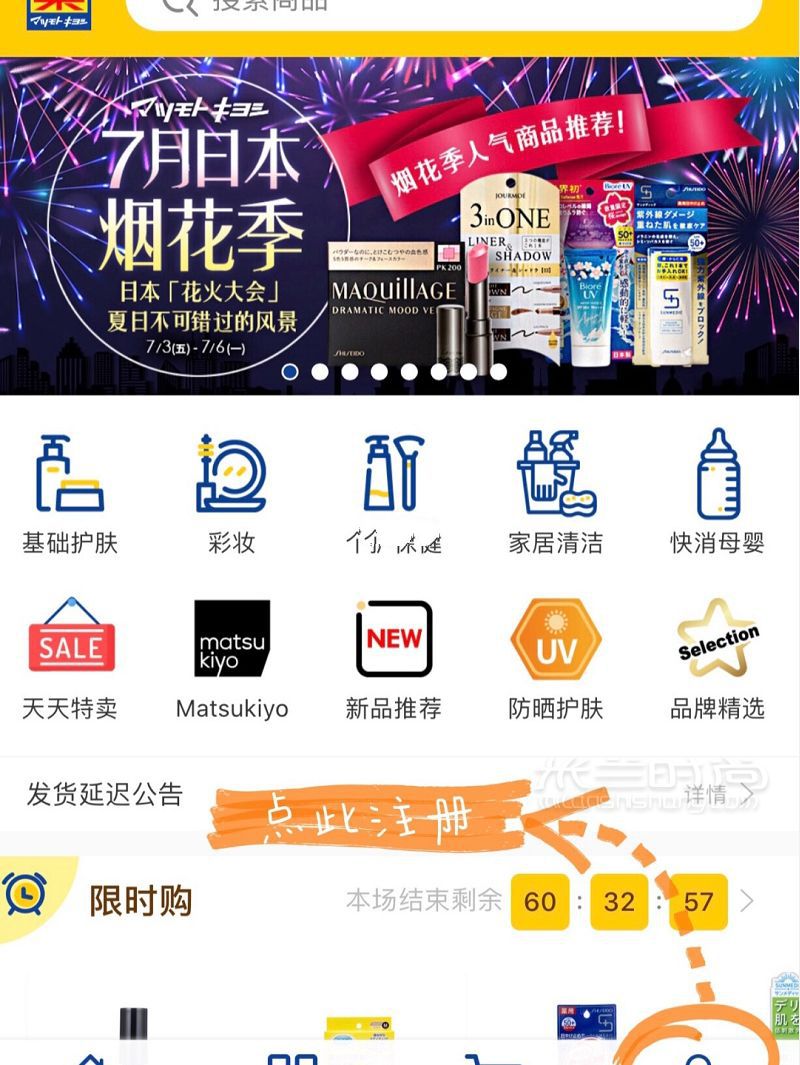The width and height of the screenshot is (800, 1065).
Task: Jump to the second banner page dot
Action: [x=320, y=372]
